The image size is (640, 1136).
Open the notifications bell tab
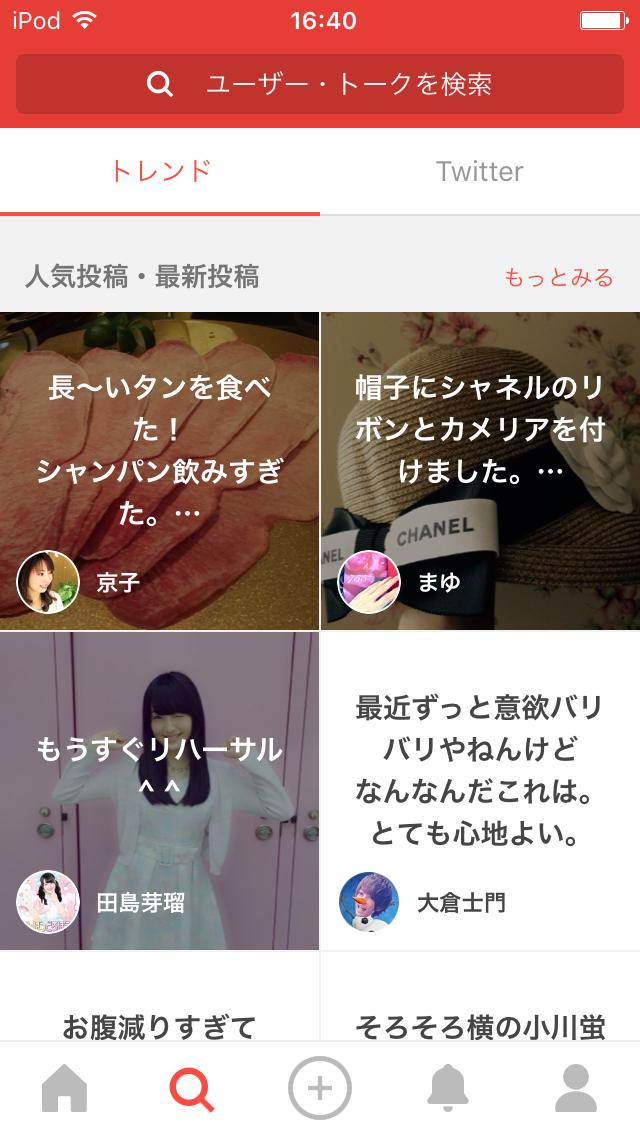point(448,1088)
